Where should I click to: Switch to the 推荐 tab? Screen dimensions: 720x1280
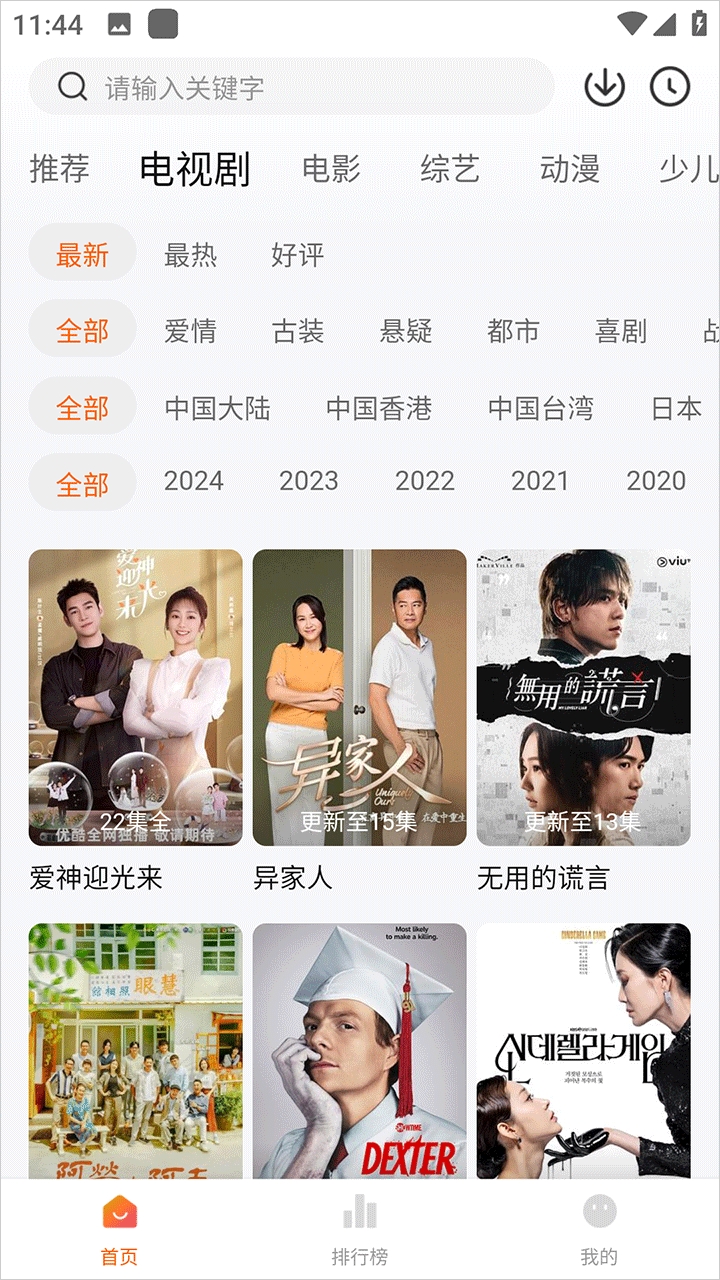click(60, 169)
